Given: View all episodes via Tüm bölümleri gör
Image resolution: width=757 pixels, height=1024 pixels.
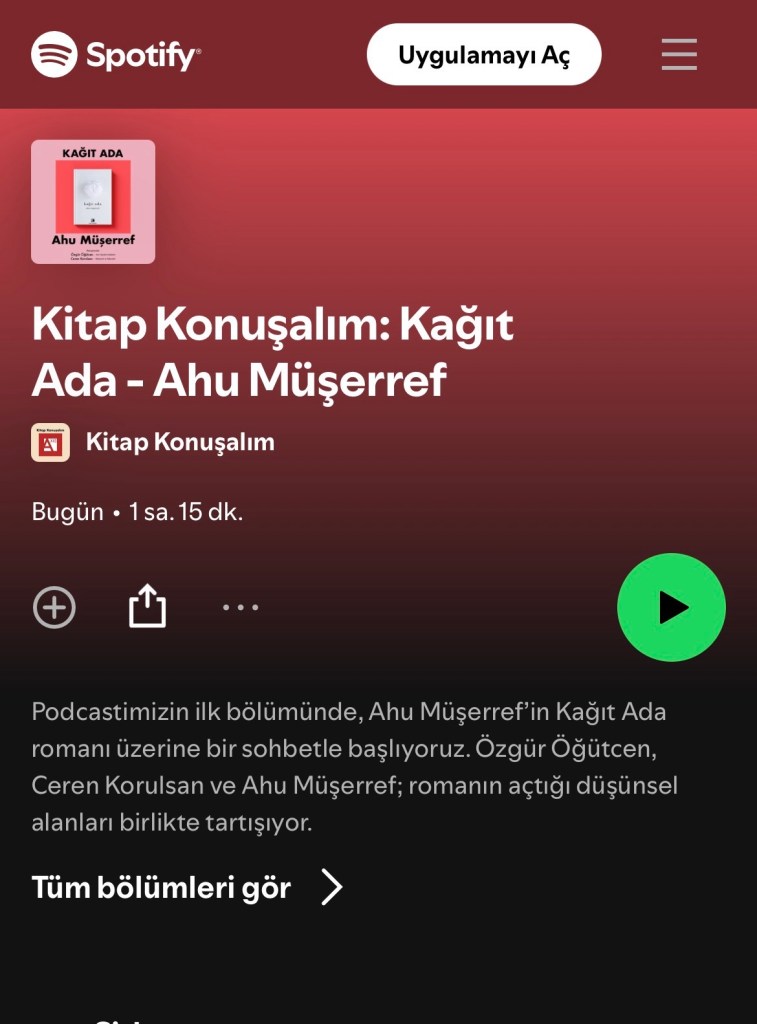Looking at the screenshot, I should (x=186, y=887).
